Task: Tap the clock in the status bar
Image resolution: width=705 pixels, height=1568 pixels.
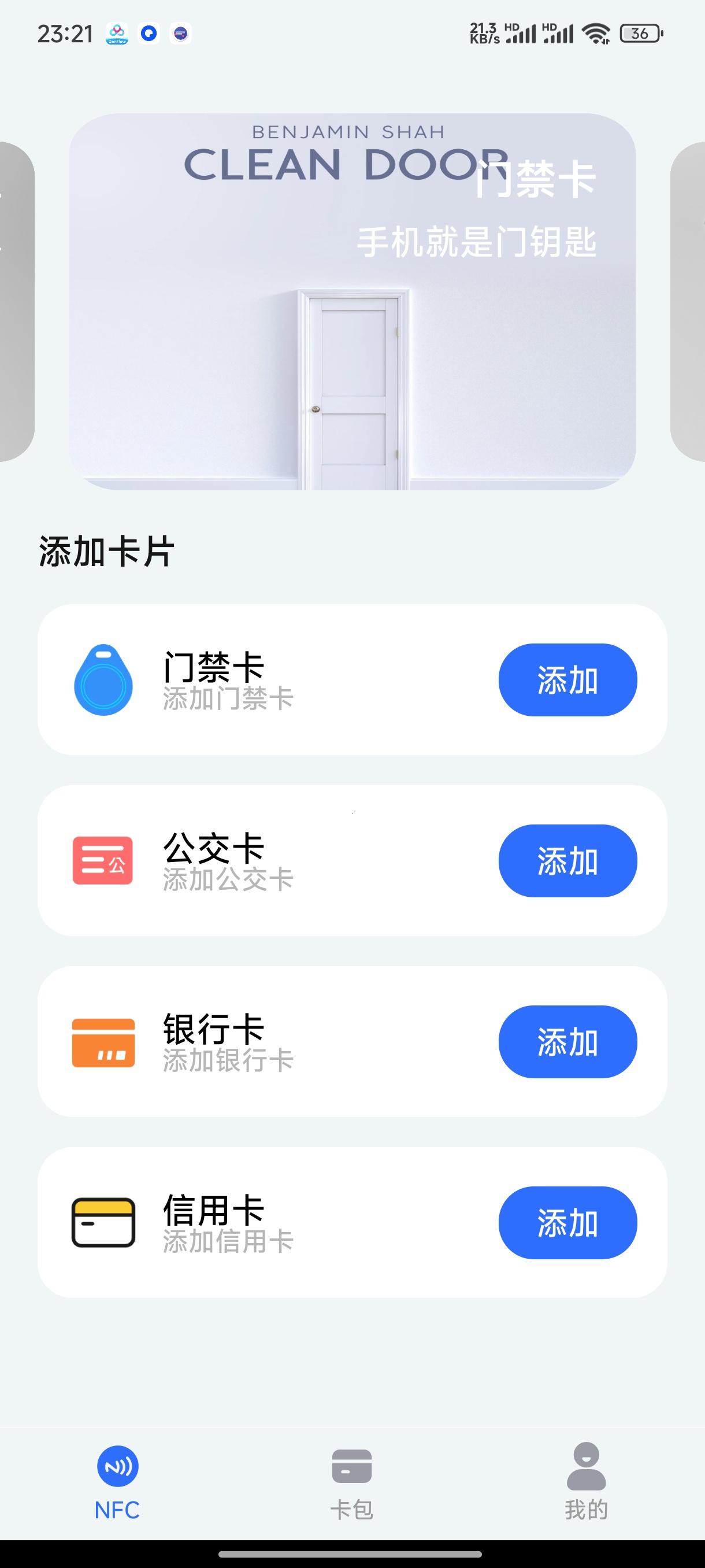Action: click(65, 34)
